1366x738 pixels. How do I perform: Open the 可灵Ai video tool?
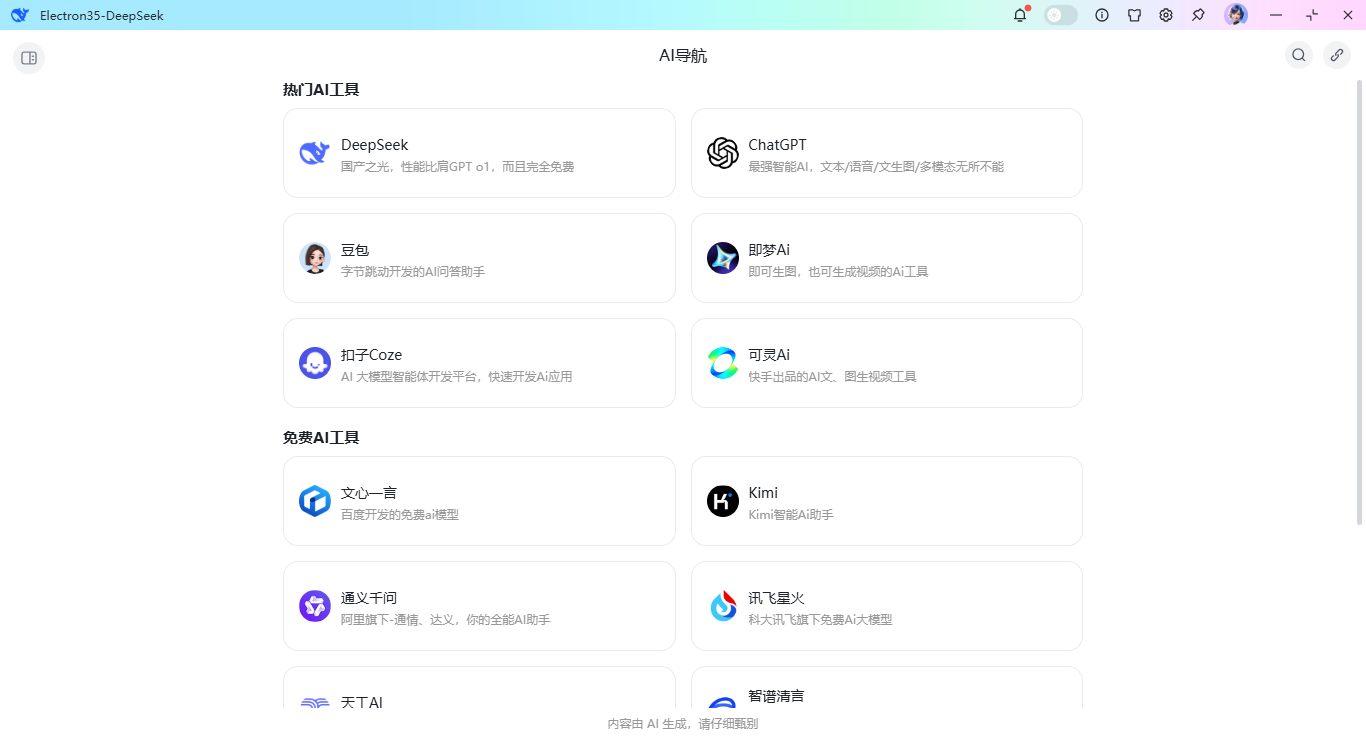(x=886, y=363)
